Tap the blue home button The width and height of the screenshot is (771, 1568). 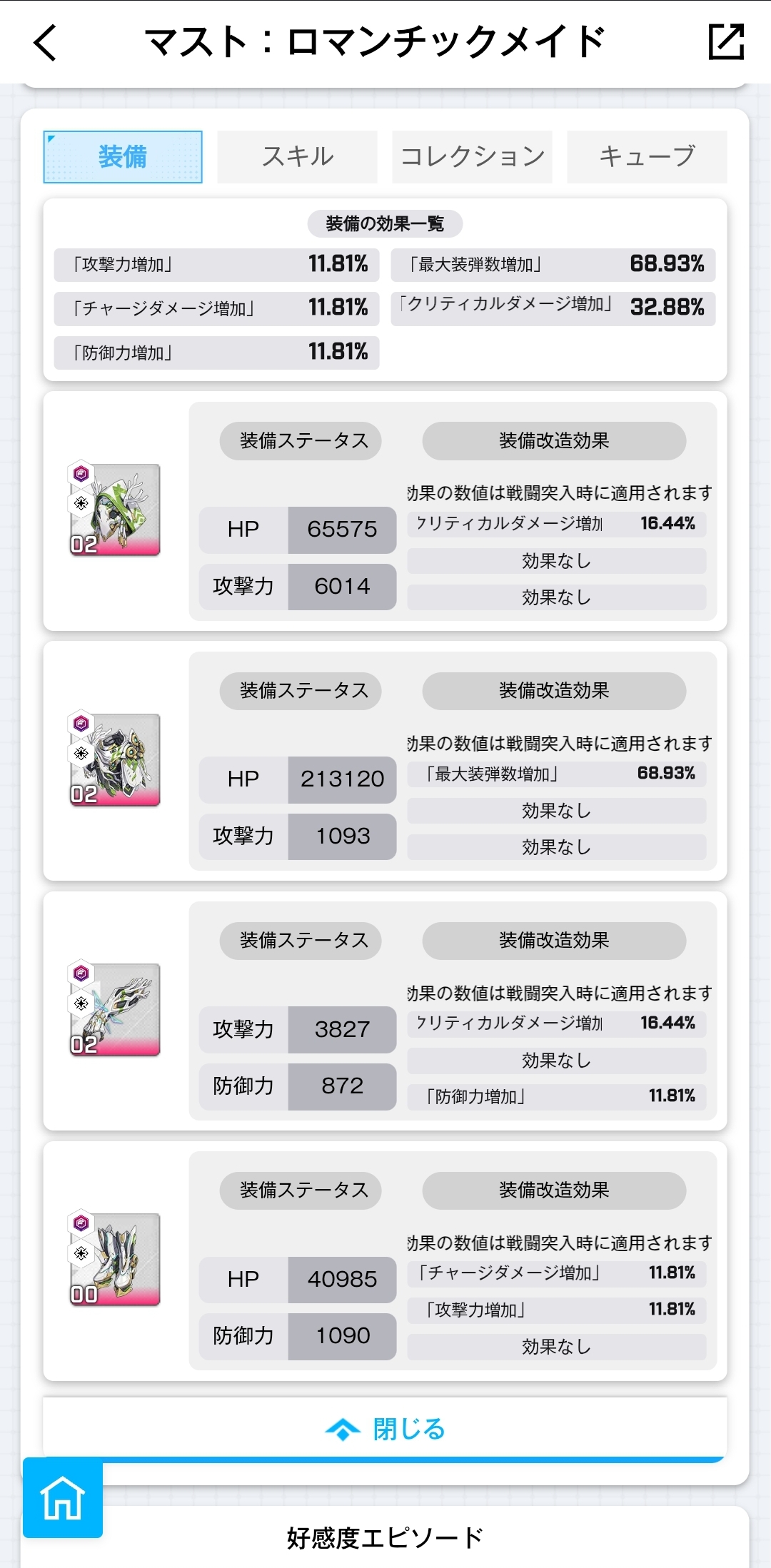click(63, 1497)
